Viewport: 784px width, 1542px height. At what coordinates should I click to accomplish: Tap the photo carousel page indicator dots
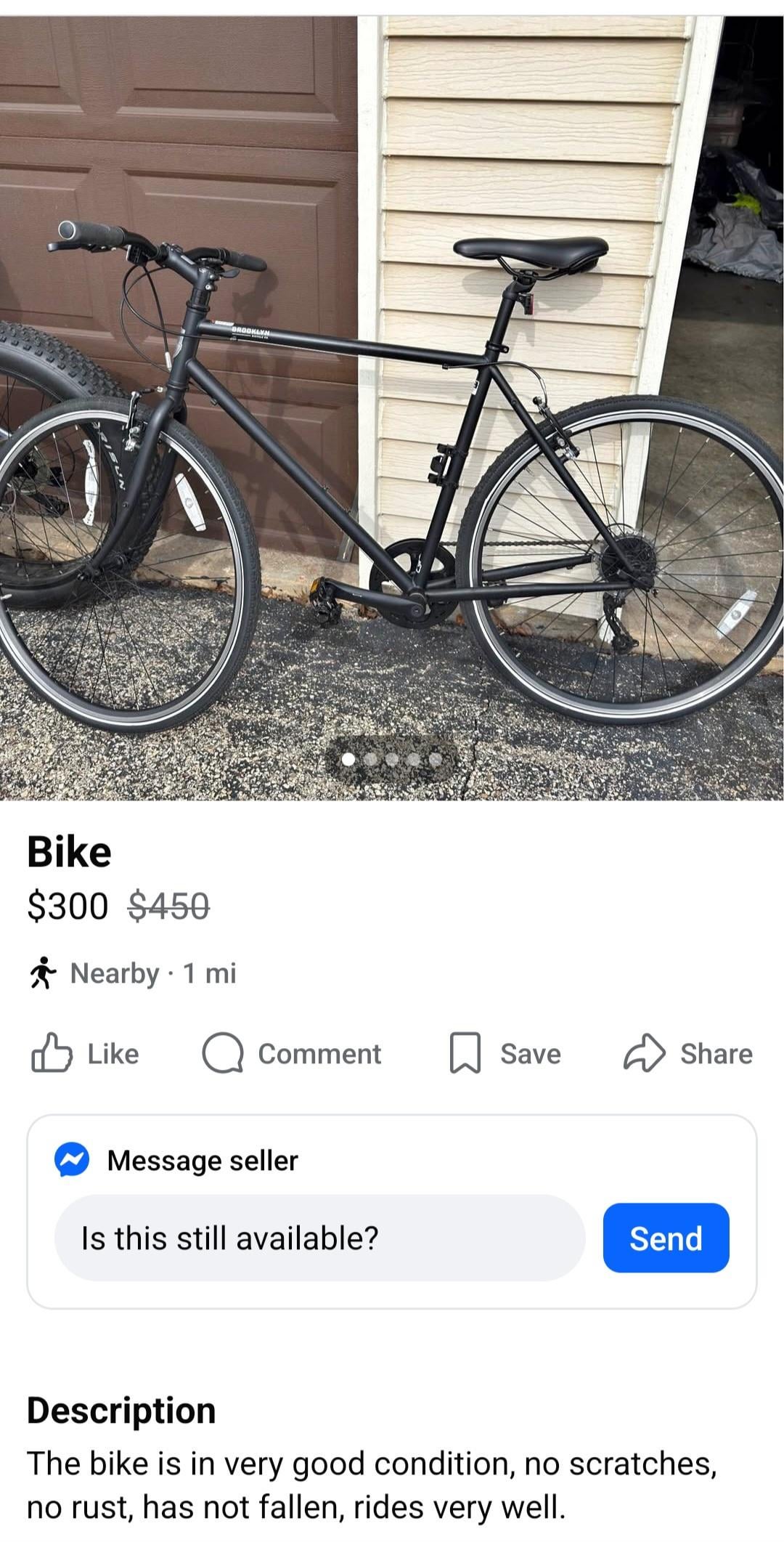click(x=392, y=760)
